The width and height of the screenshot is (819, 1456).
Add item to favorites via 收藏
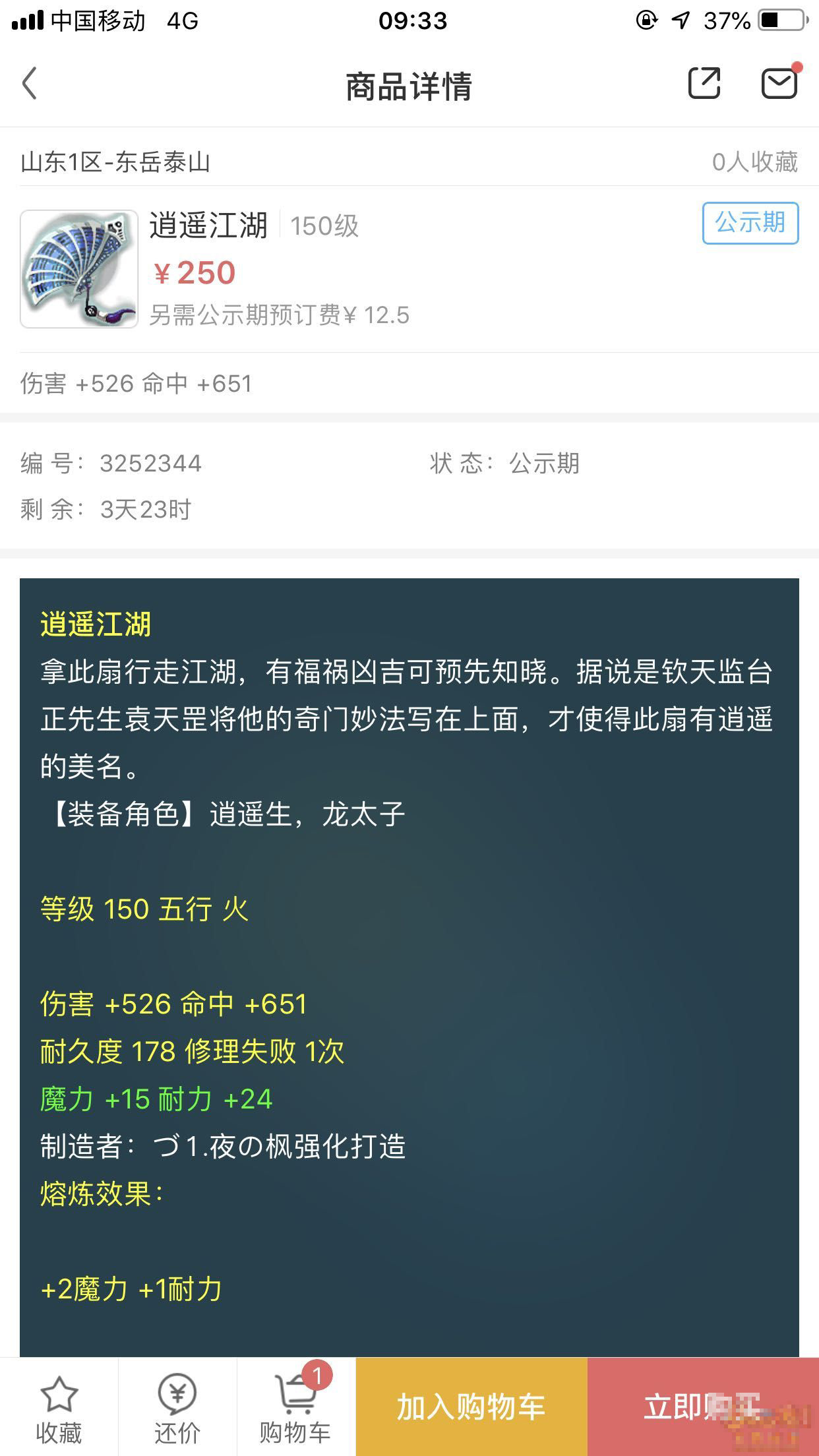pos(59,1407)
